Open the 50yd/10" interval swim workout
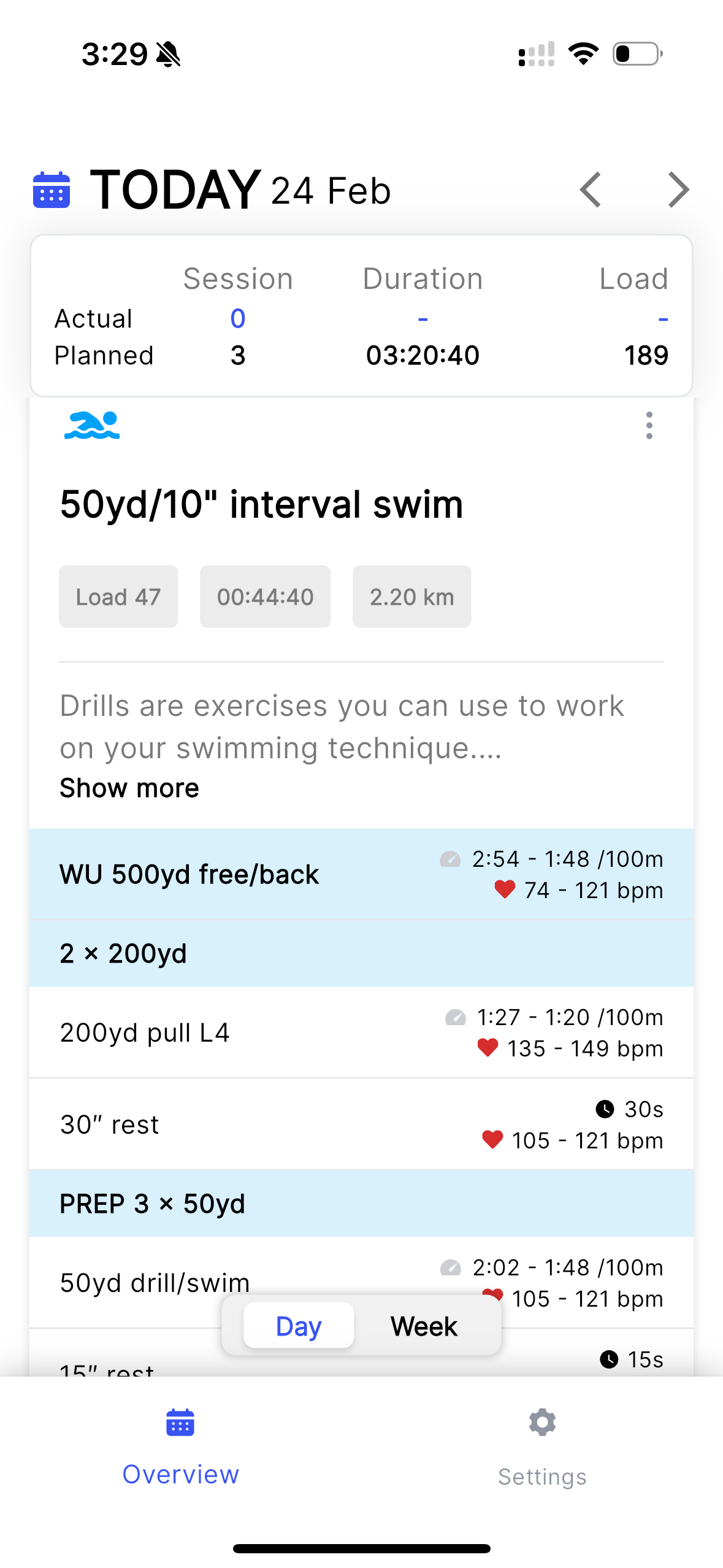 (x=261, y=505)
